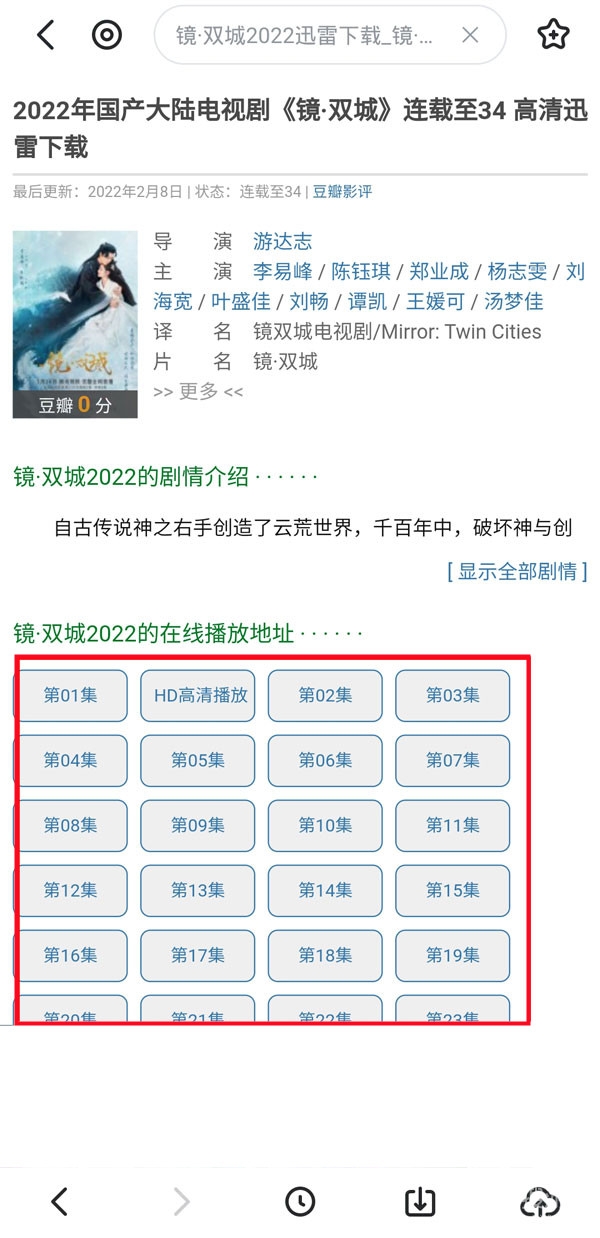Open browsing history clock icon
This screenshot has width=600, height=1238.
tap(300, 1202)
